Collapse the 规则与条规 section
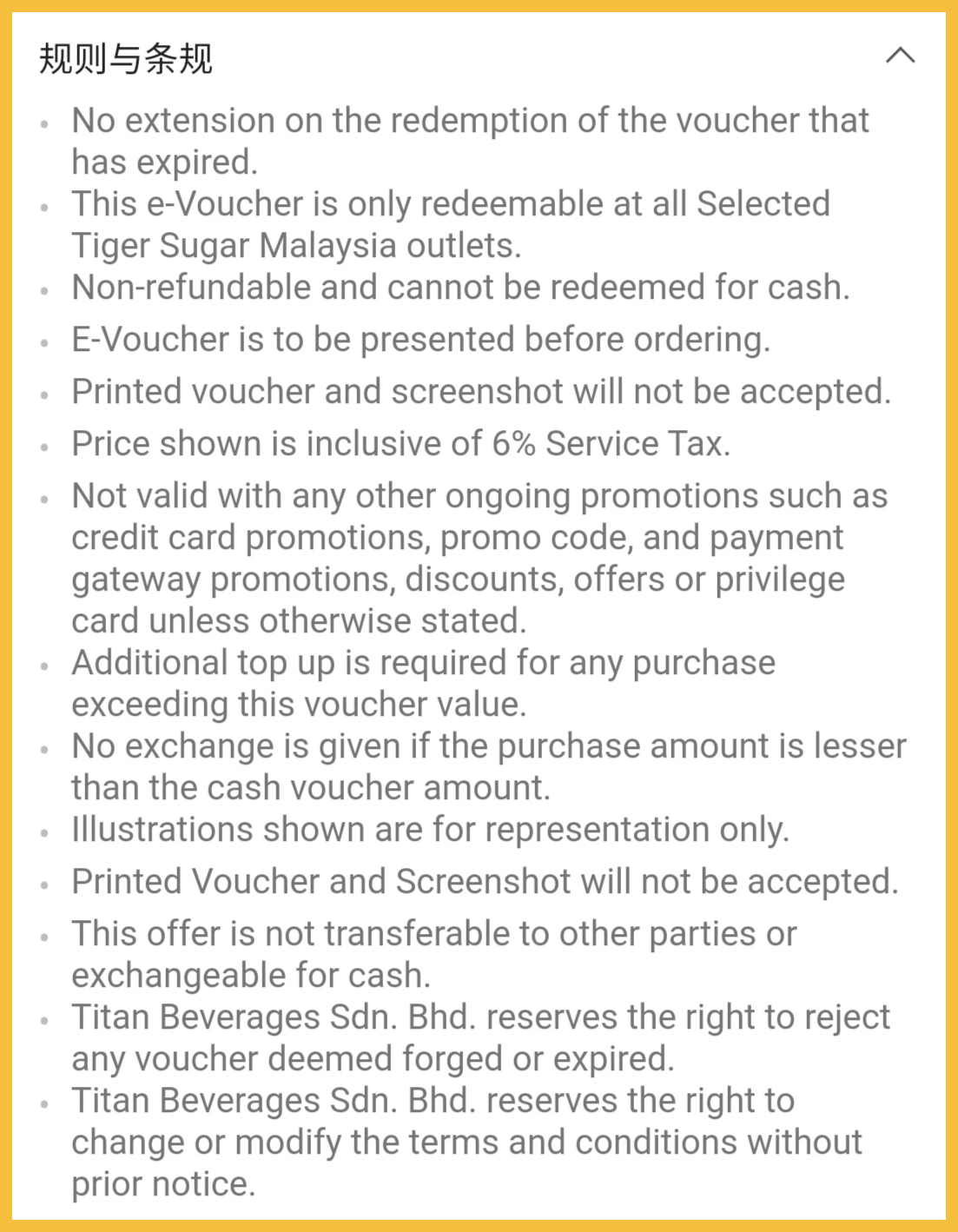 [900, 56]
